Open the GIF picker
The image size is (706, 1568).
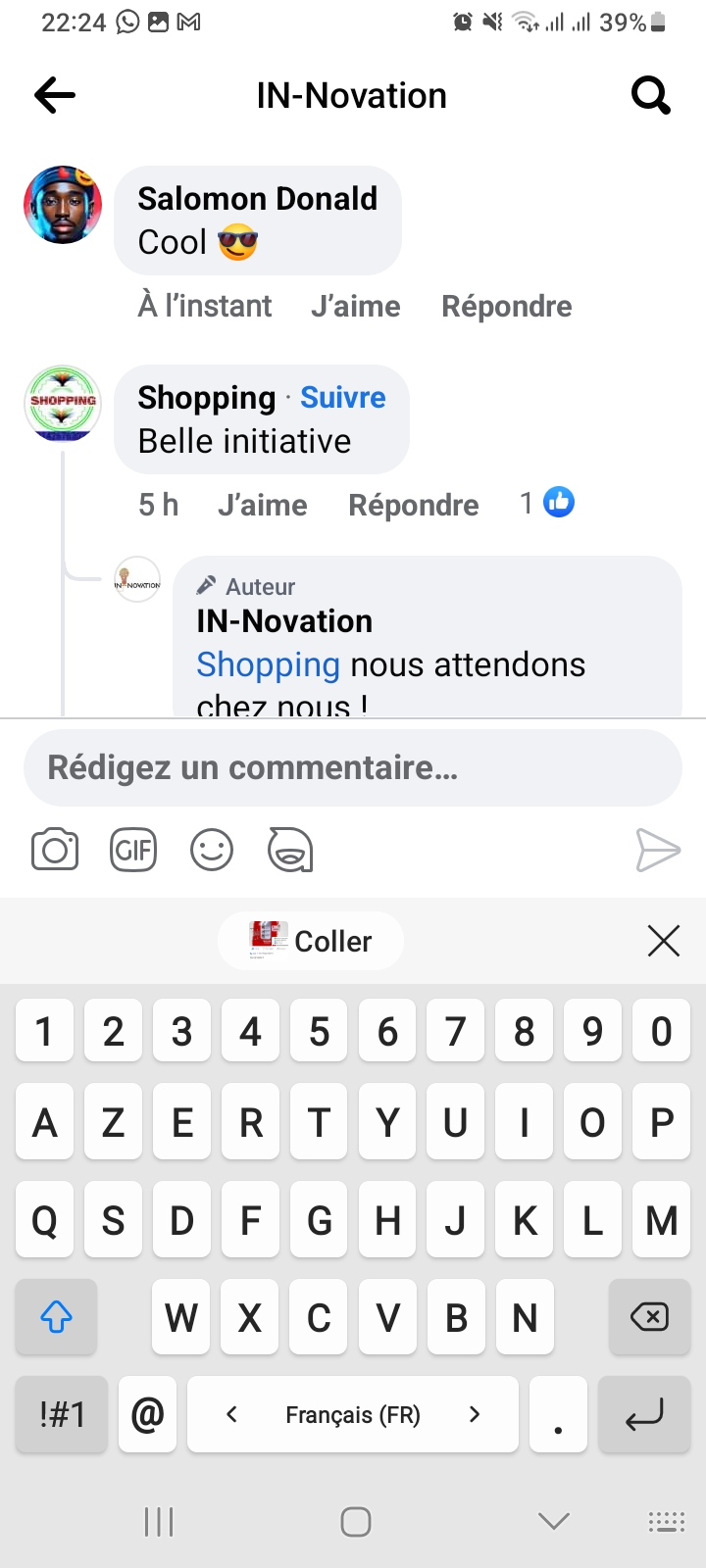click(133, 850)
